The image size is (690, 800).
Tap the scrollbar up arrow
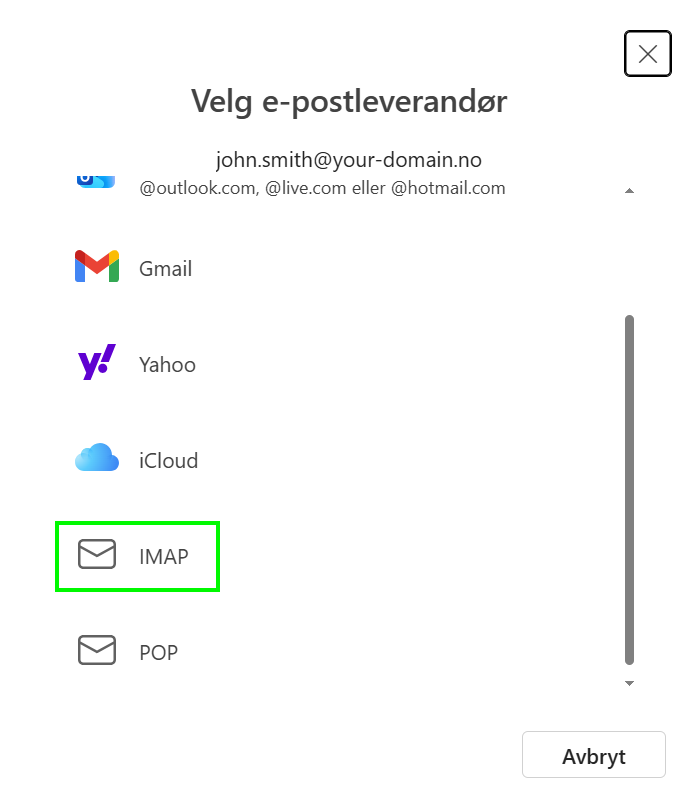pyautogui.click(x=629, y=190)
